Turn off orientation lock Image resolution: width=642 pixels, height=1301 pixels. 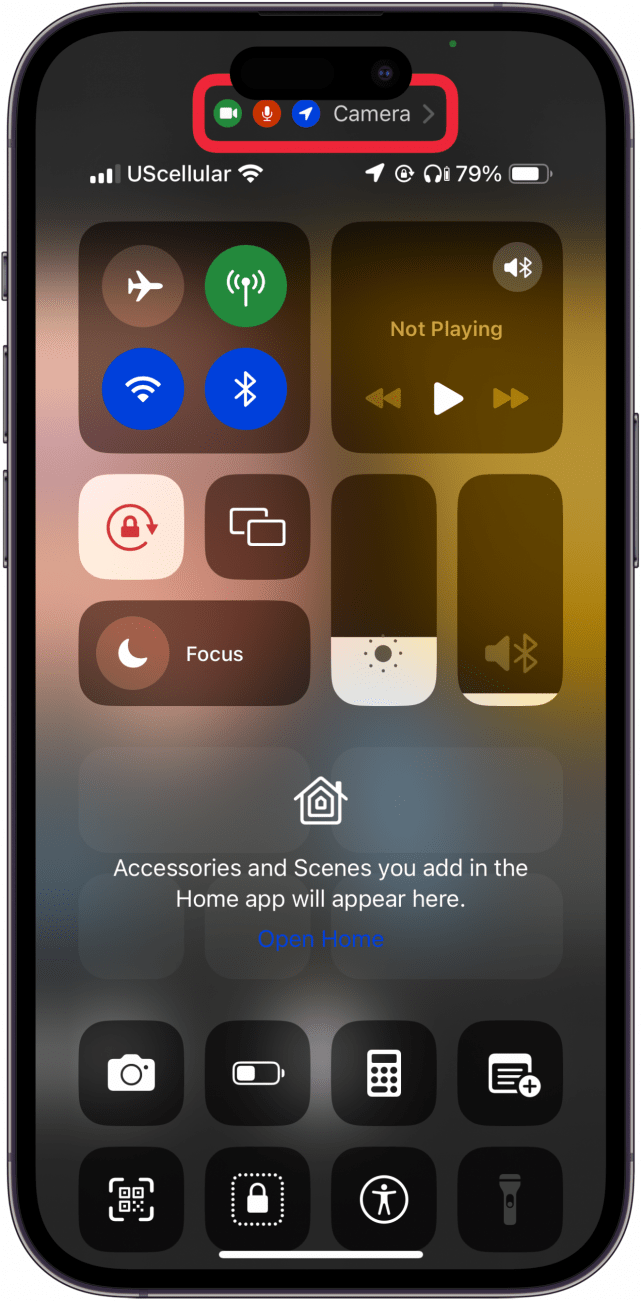coord(131,526)
